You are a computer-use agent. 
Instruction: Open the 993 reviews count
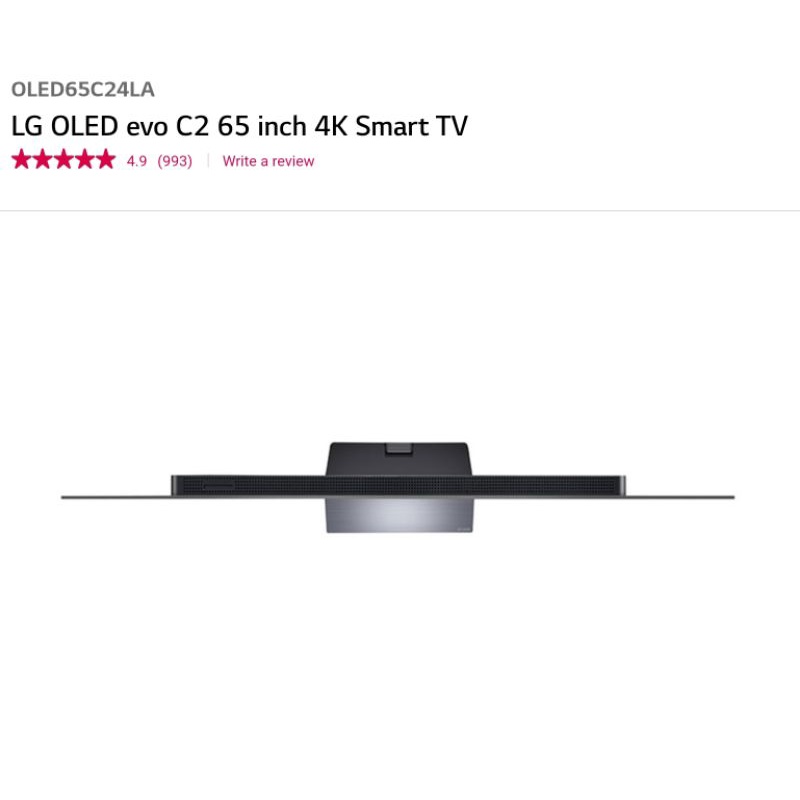click(x=175, y=161)
